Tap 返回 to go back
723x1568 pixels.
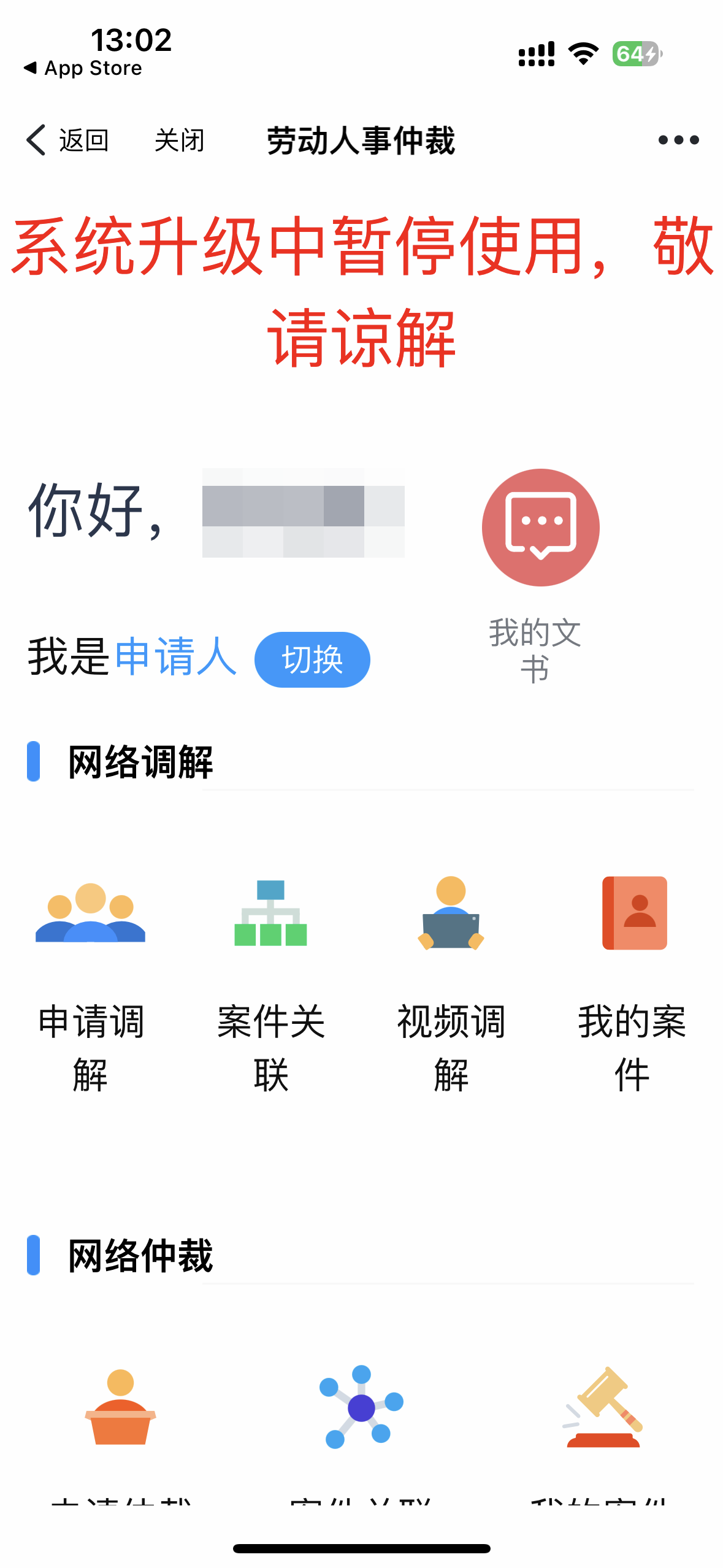[x=67, y=140]
